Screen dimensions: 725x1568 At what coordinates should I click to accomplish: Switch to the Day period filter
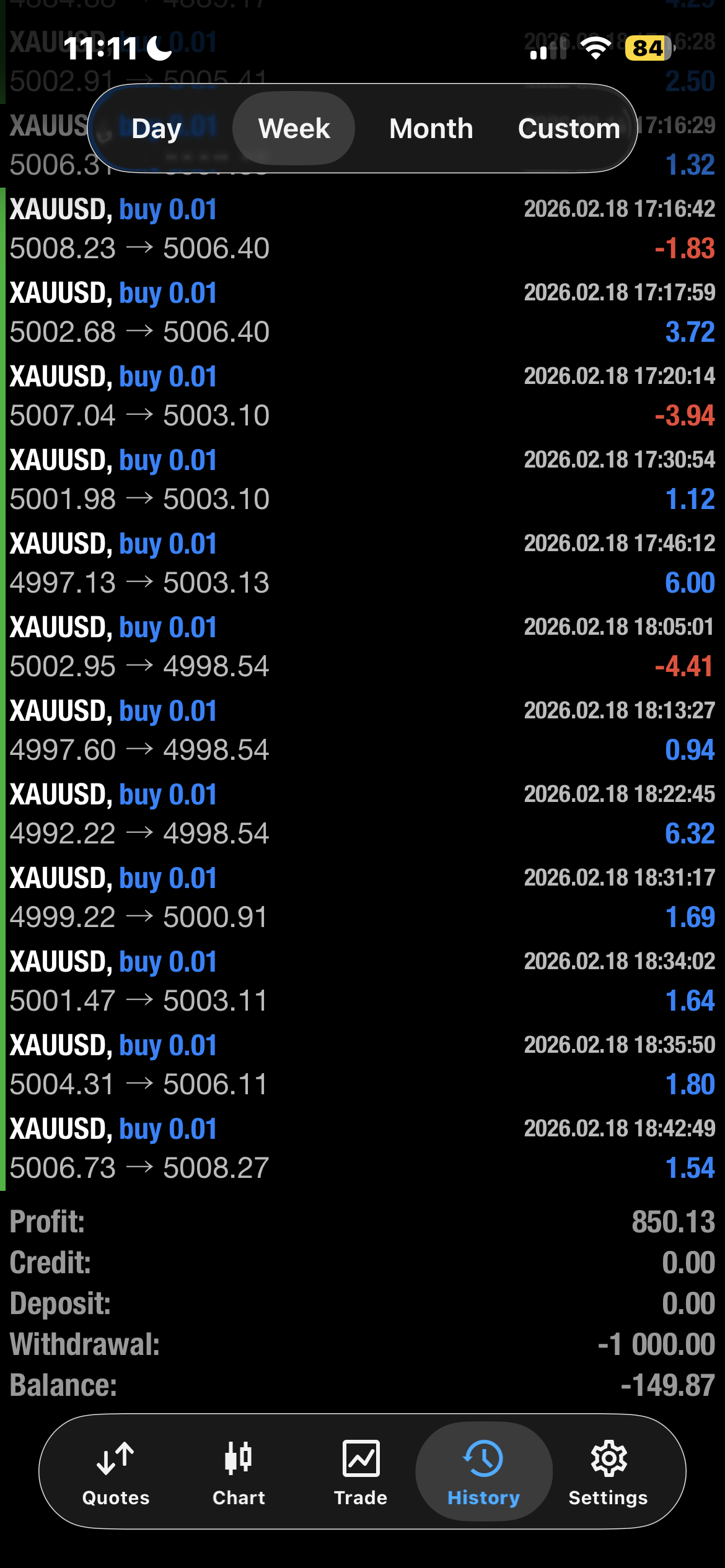tap(156, 129)
